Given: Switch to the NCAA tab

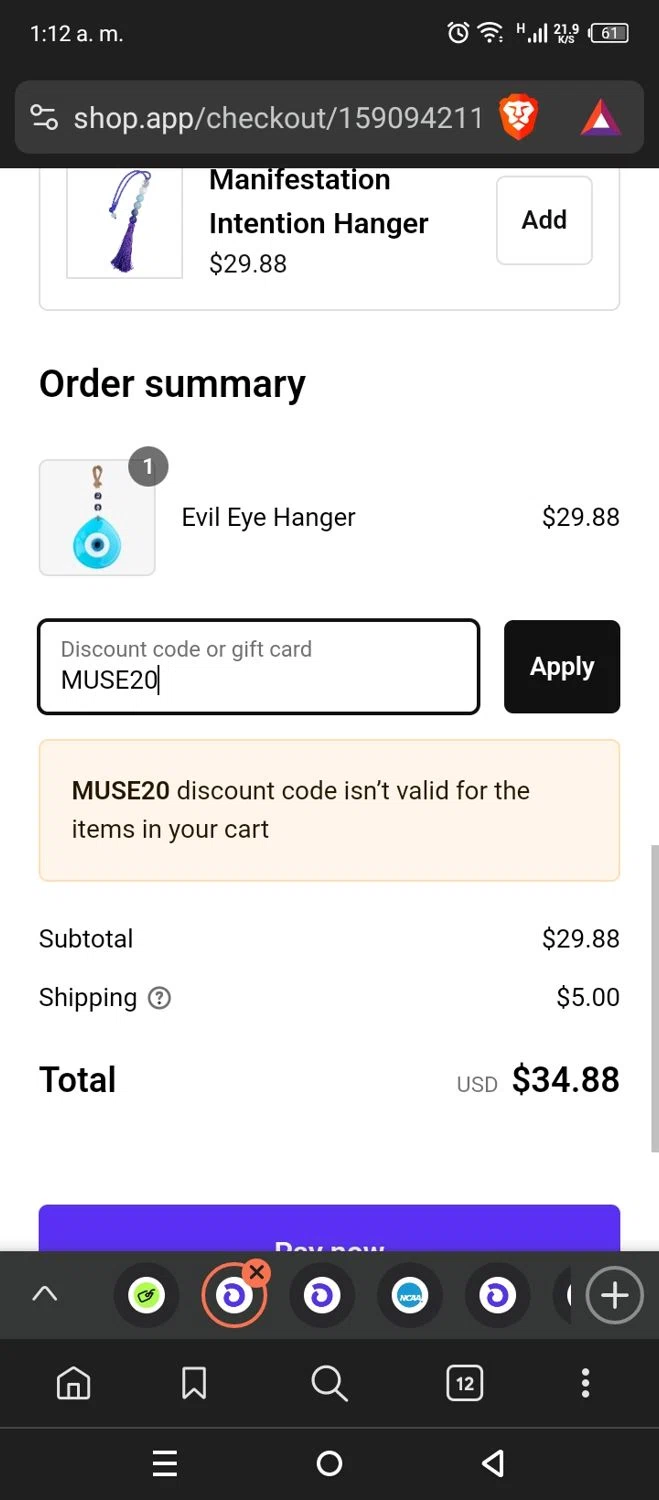Looking at the screenshot, I should 410,1297.
